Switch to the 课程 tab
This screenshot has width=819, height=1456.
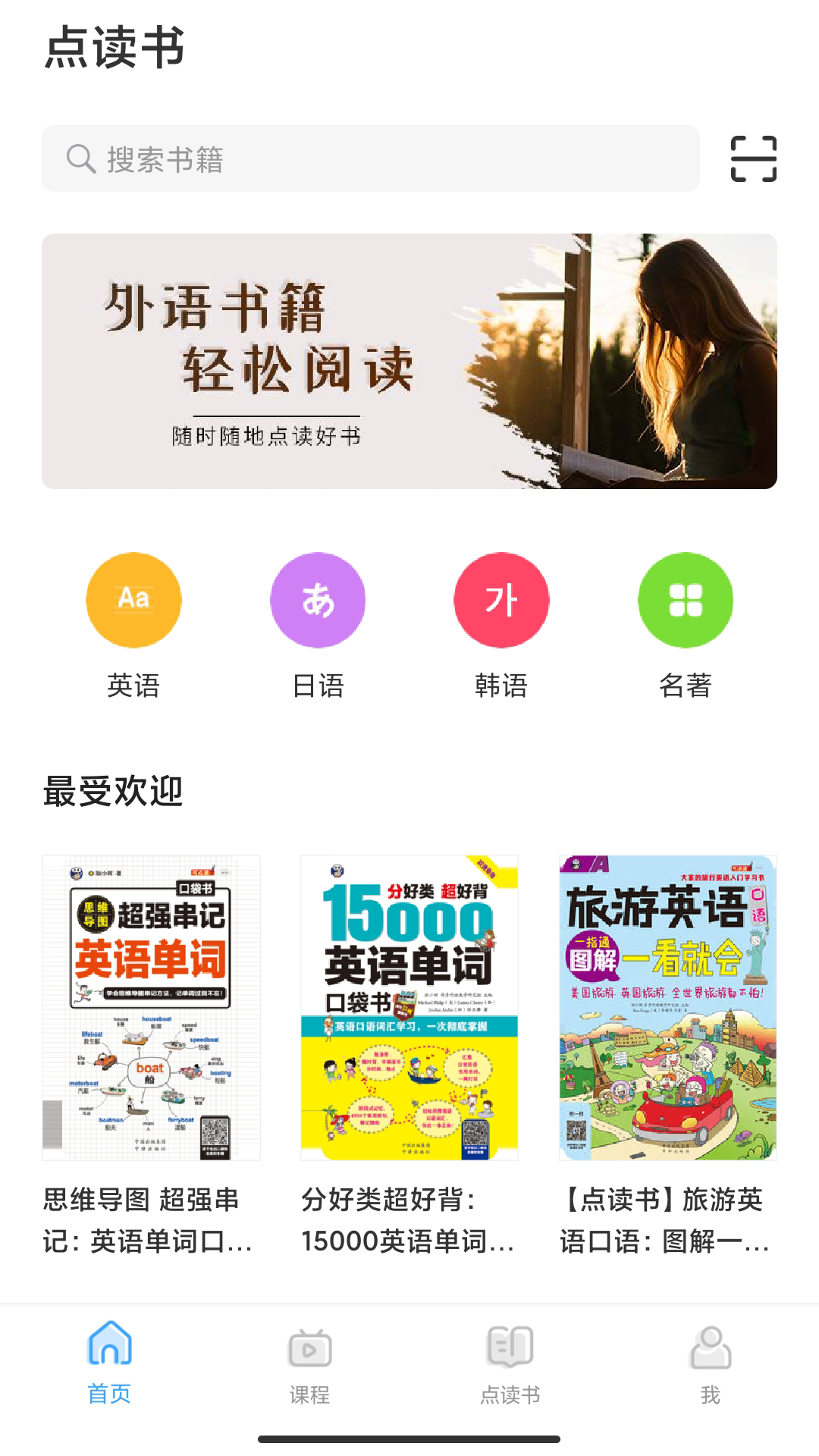[309, 1362]
